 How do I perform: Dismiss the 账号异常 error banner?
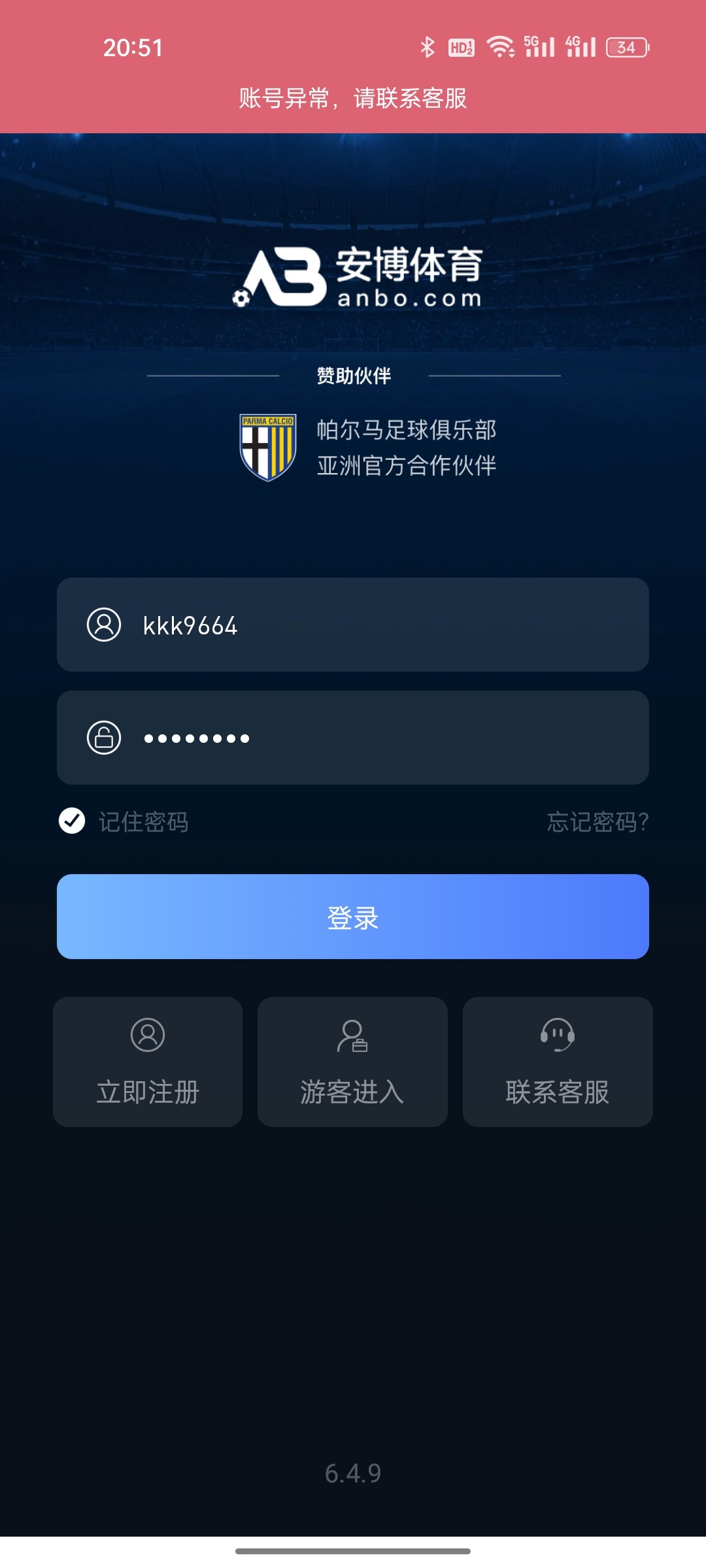click(353, 99)
